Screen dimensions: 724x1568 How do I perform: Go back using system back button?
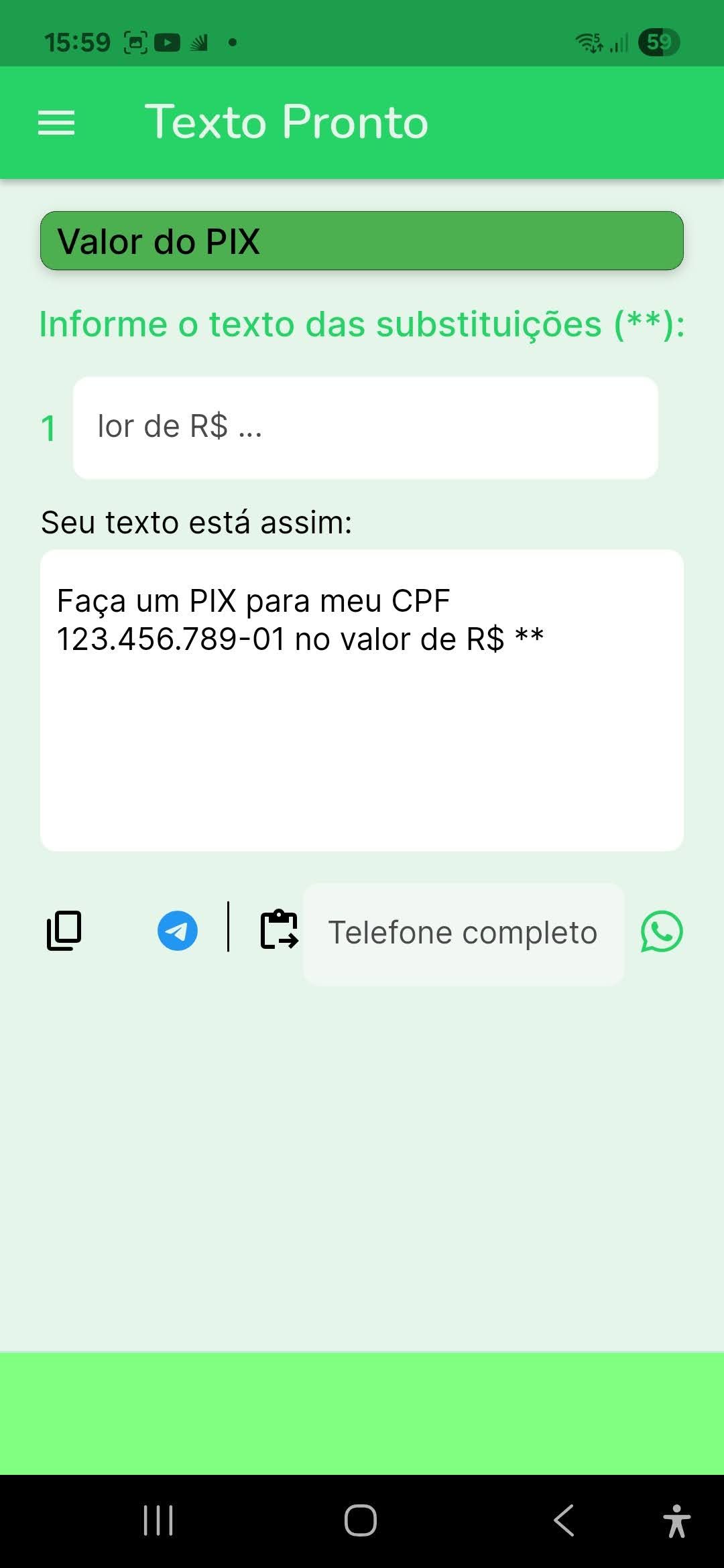point(564,1520)
